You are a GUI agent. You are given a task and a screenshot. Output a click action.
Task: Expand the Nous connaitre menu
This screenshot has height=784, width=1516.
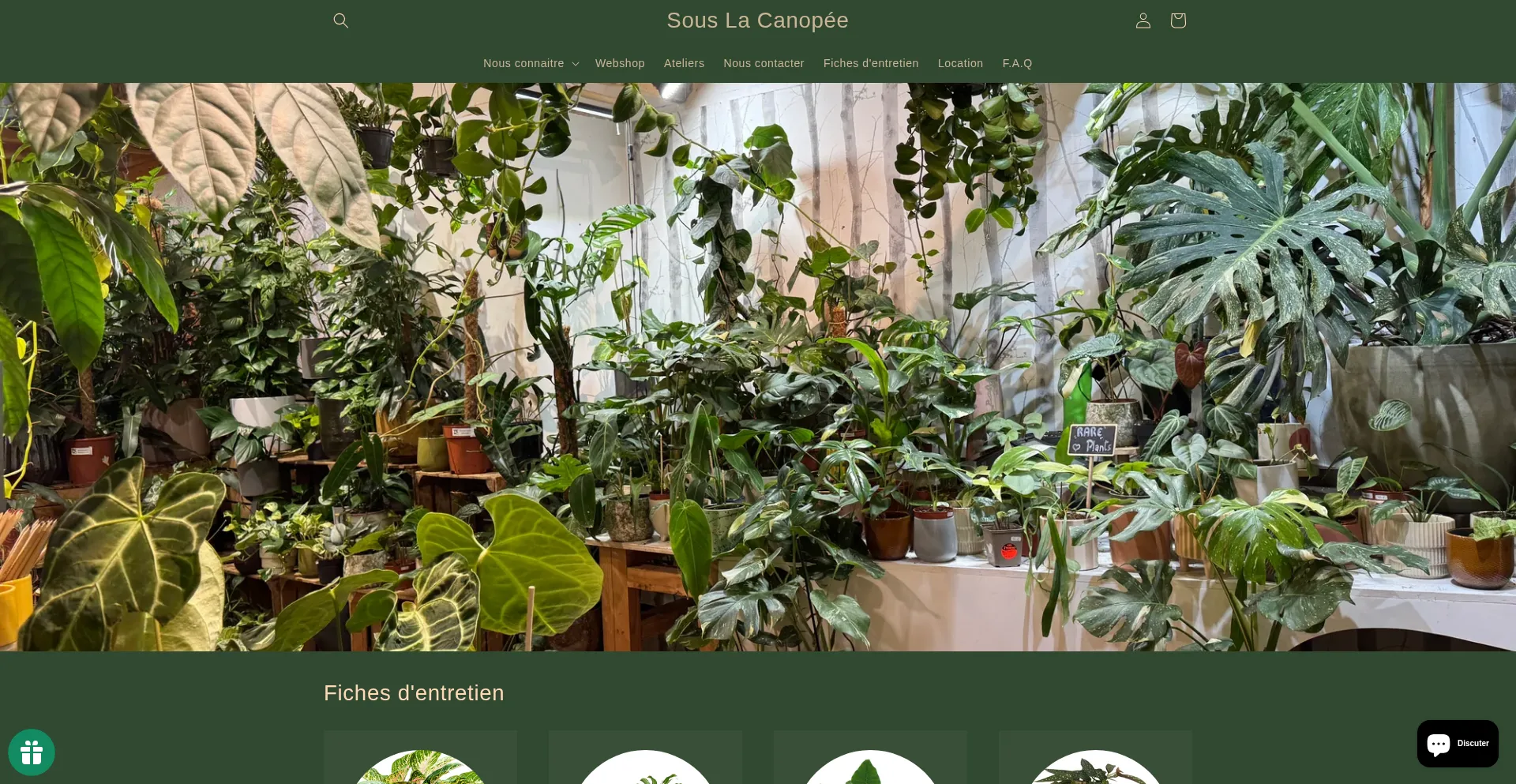pyautogui.click(x=531, y=63)
